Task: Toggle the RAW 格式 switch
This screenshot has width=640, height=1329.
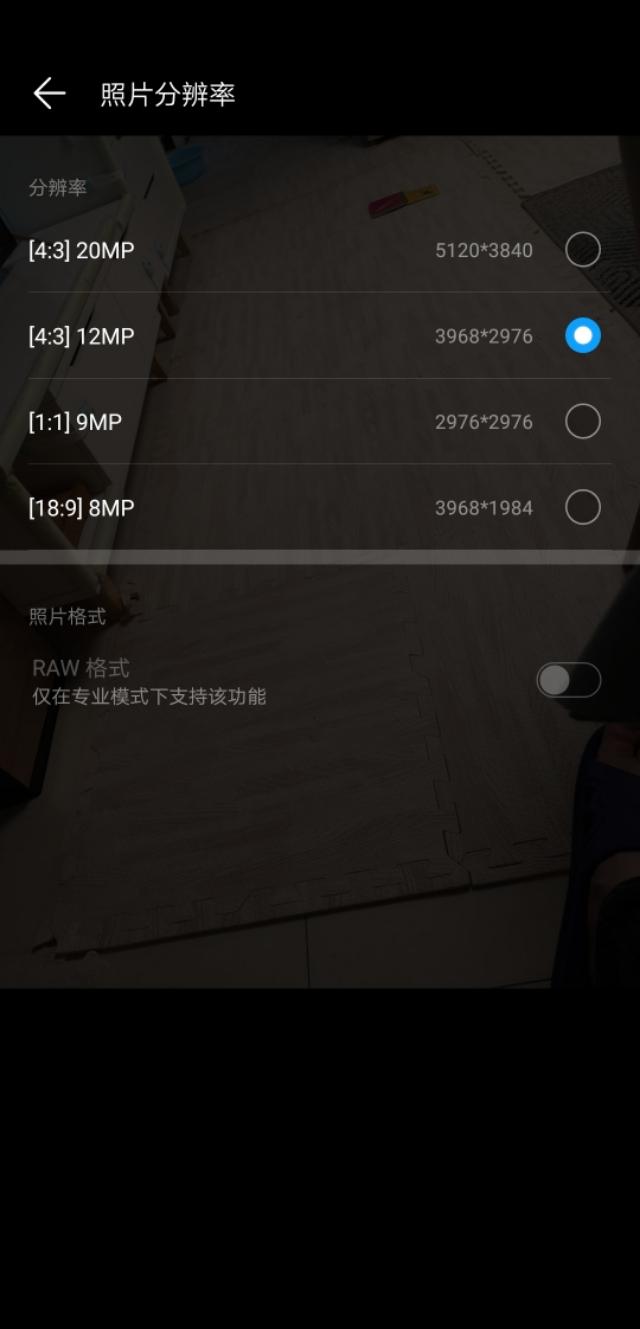Action: coord(568,681)
